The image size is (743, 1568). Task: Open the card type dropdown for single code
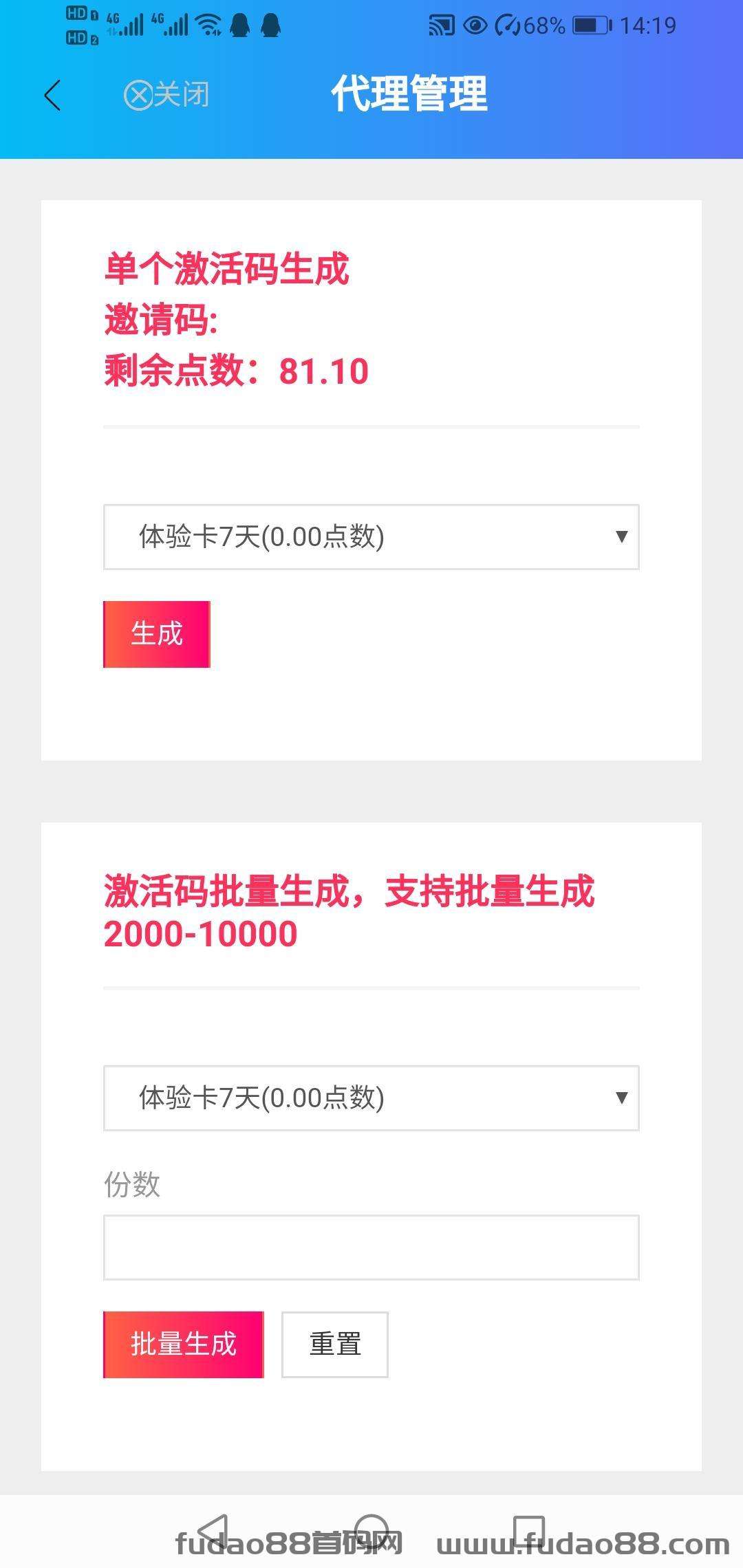(x=371, y=537)
